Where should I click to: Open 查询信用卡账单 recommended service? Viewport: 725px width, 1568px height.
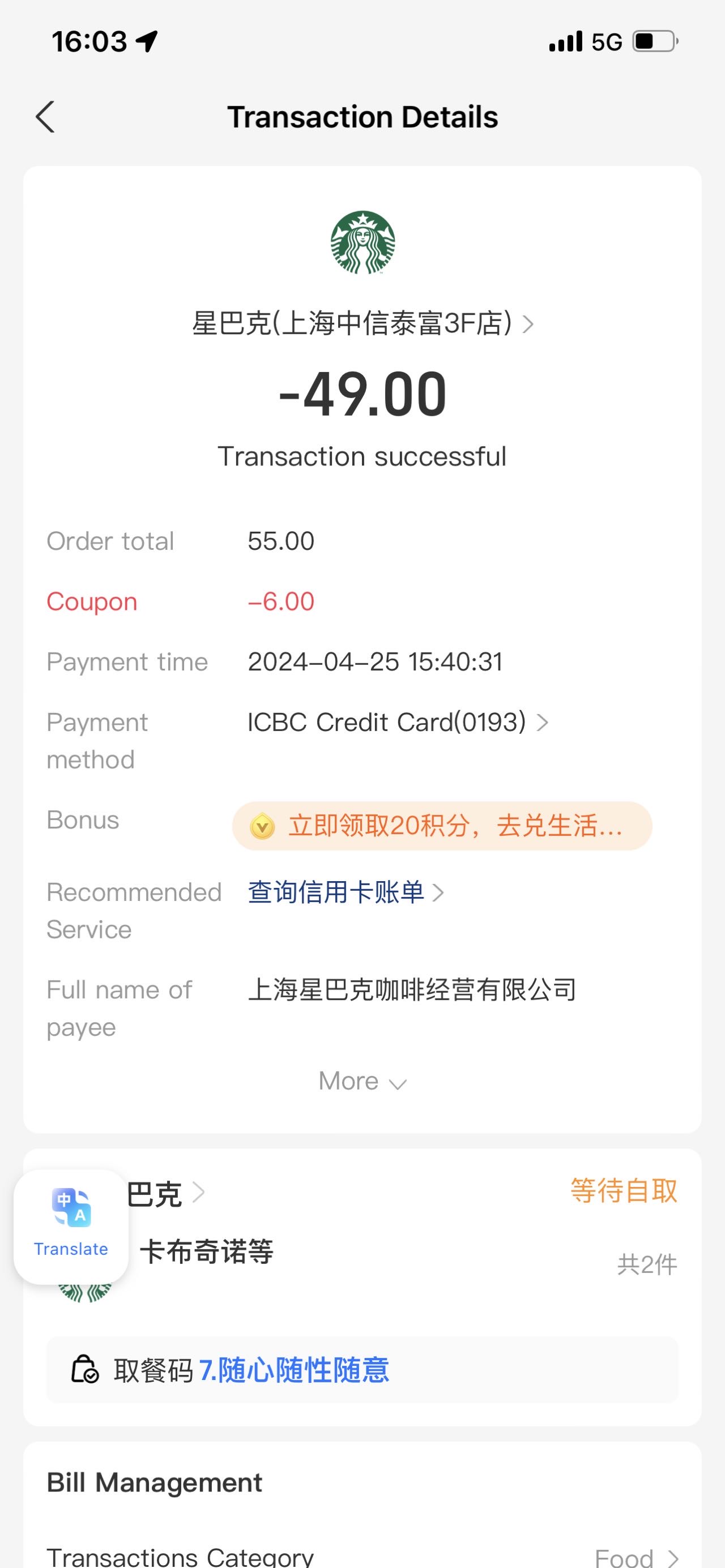click(346, 893)
